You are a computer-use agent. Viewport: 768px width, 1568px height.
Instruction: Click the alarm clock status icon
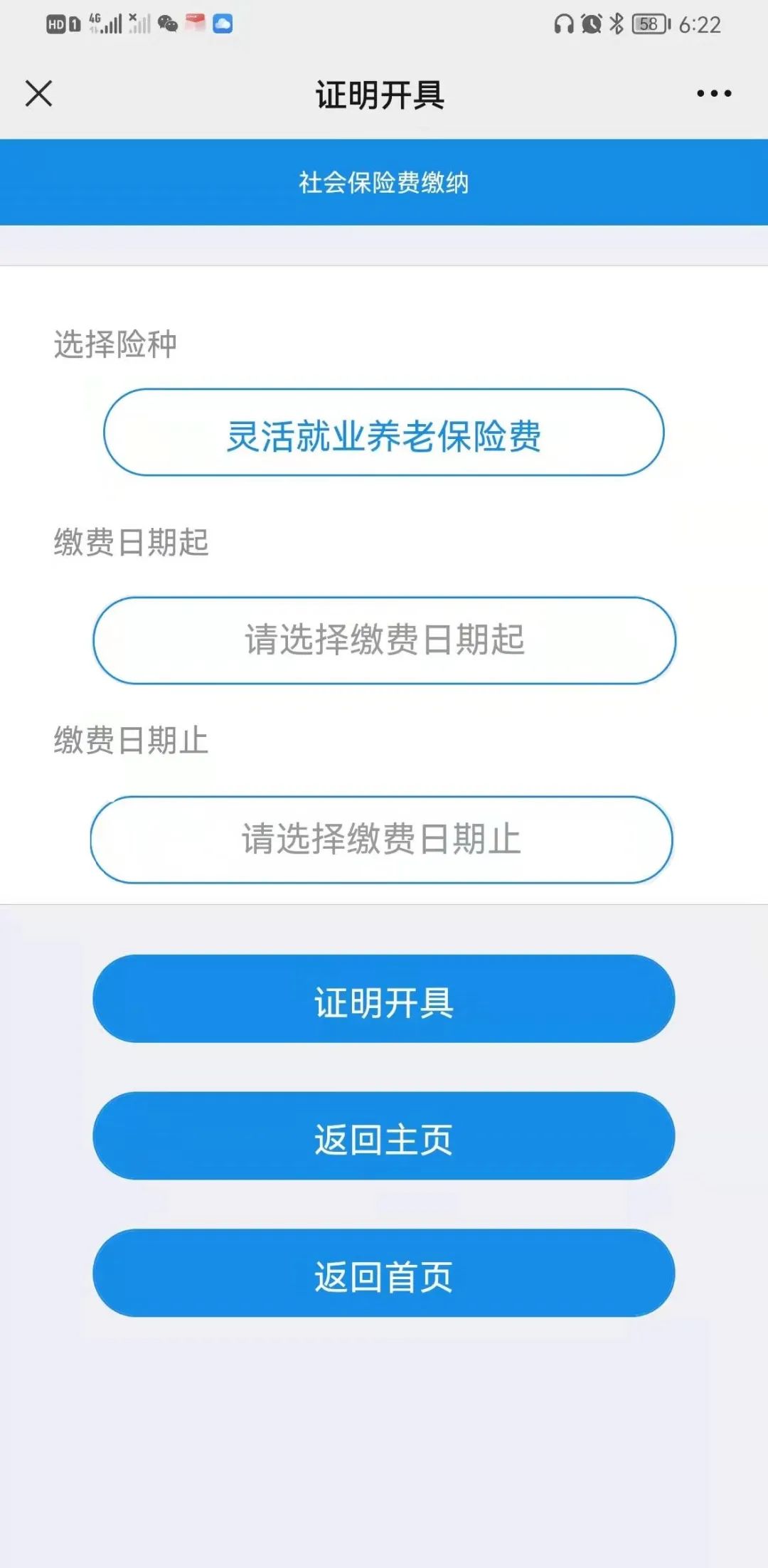[x=592, y=25]
